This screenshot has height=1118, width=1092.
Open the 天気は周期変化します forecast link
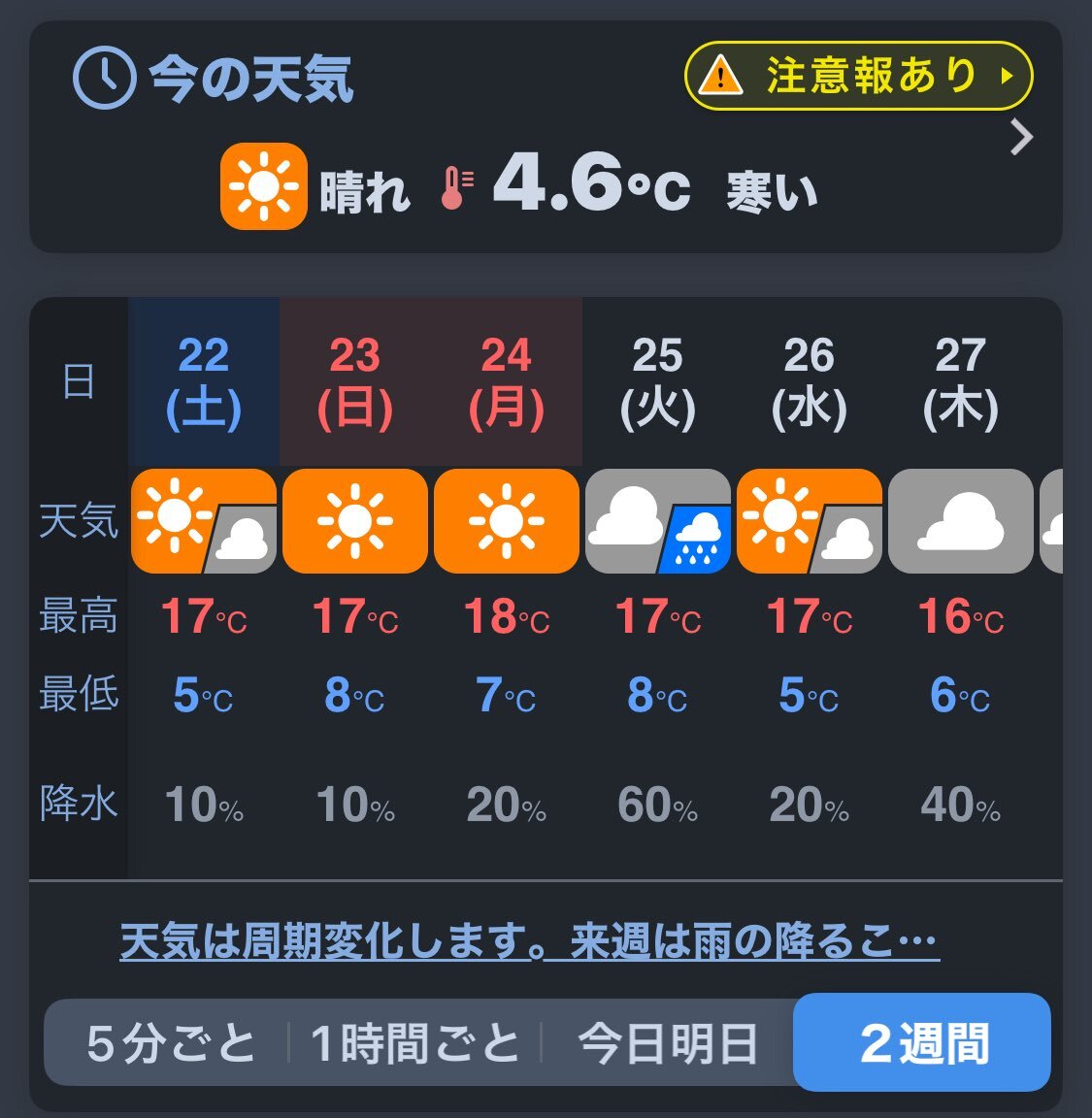(529, 940)
